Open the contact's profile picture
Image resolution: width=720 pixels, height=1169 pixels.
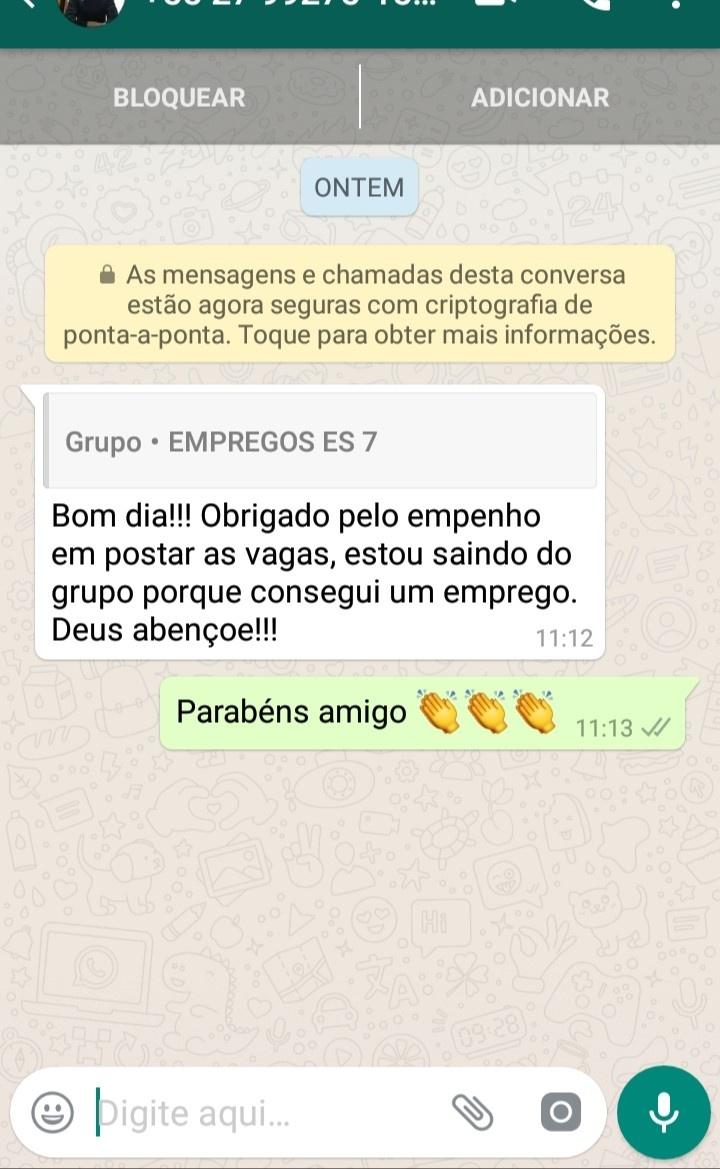[91, 8]
